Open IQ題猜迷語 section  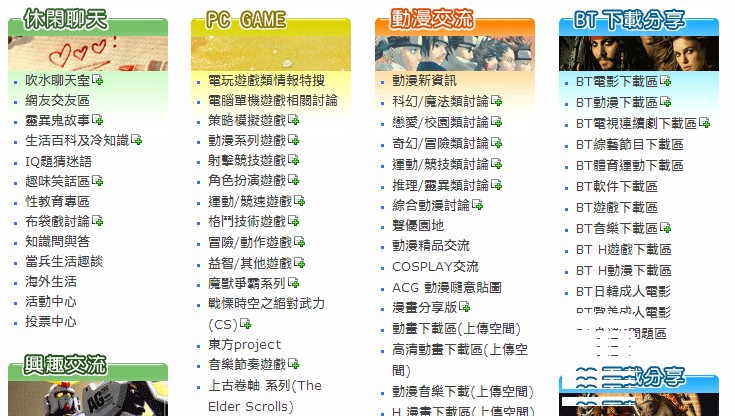(58, 161)
